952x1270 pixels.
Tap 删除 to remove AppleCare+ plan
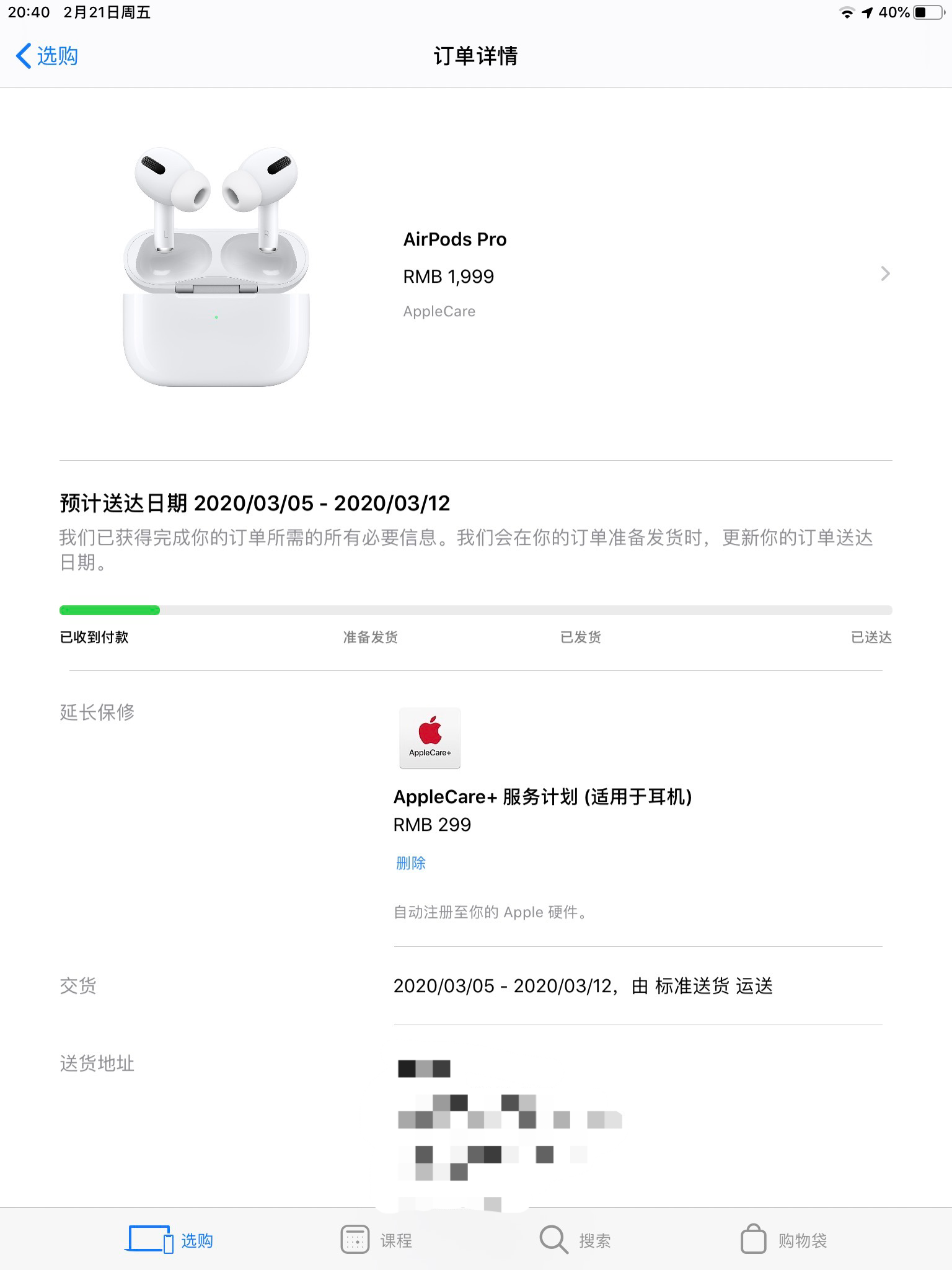[410, 863]
